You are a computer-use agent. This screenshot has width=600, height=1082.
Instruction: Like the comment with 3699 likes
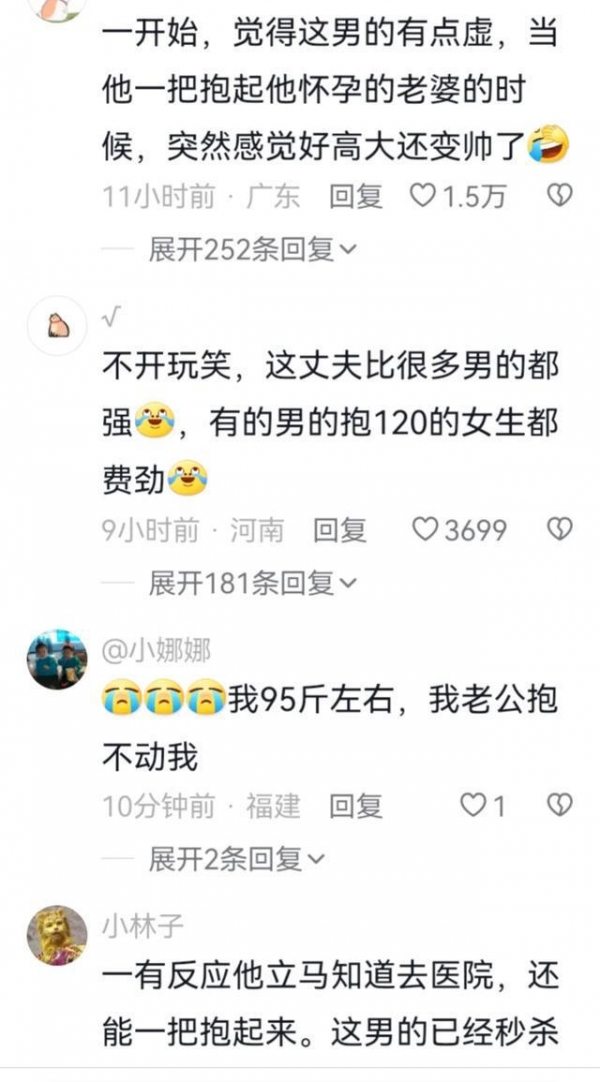[426, 530]
